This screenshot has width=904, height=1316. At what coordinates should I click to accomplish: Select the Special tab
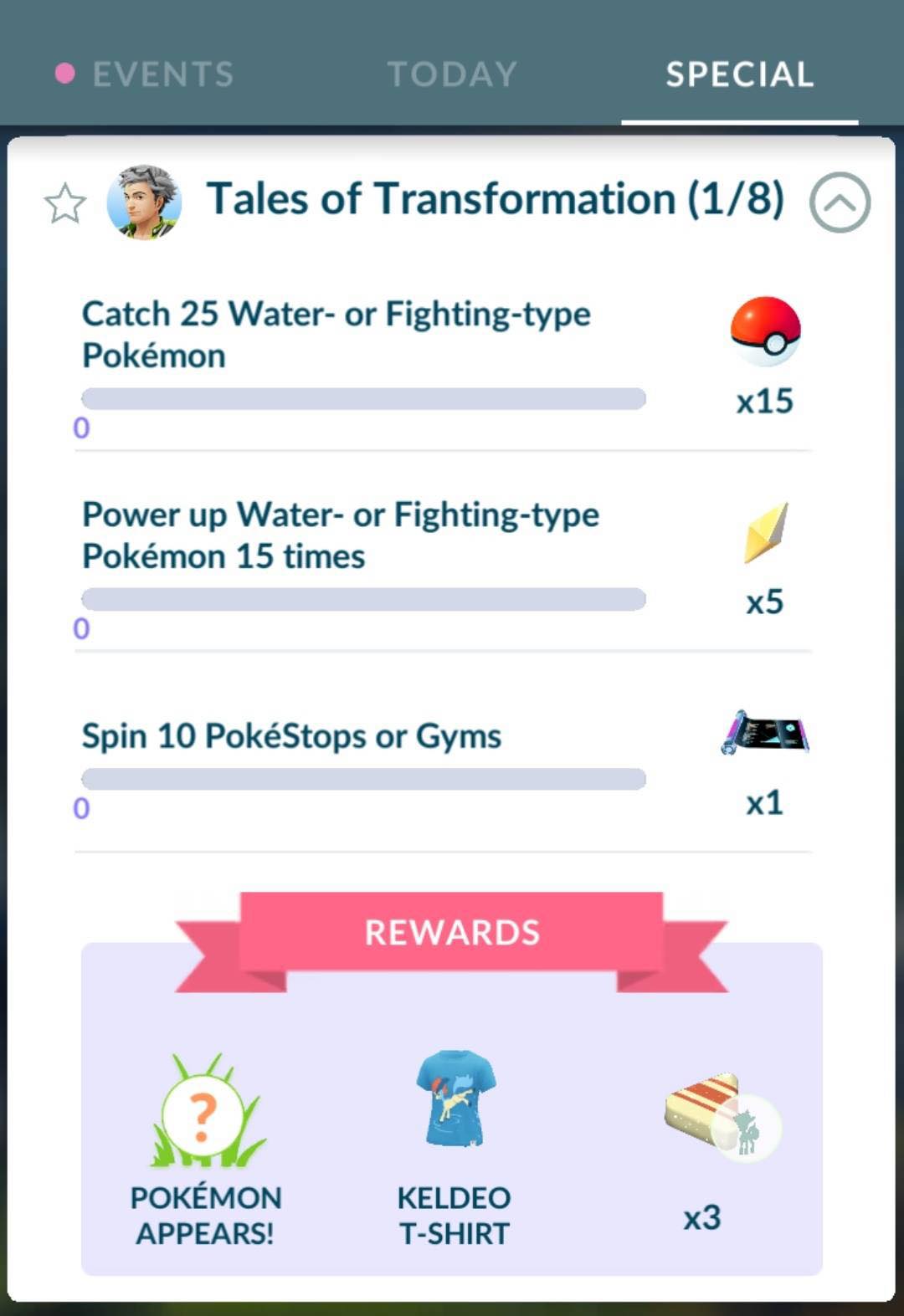739,74
